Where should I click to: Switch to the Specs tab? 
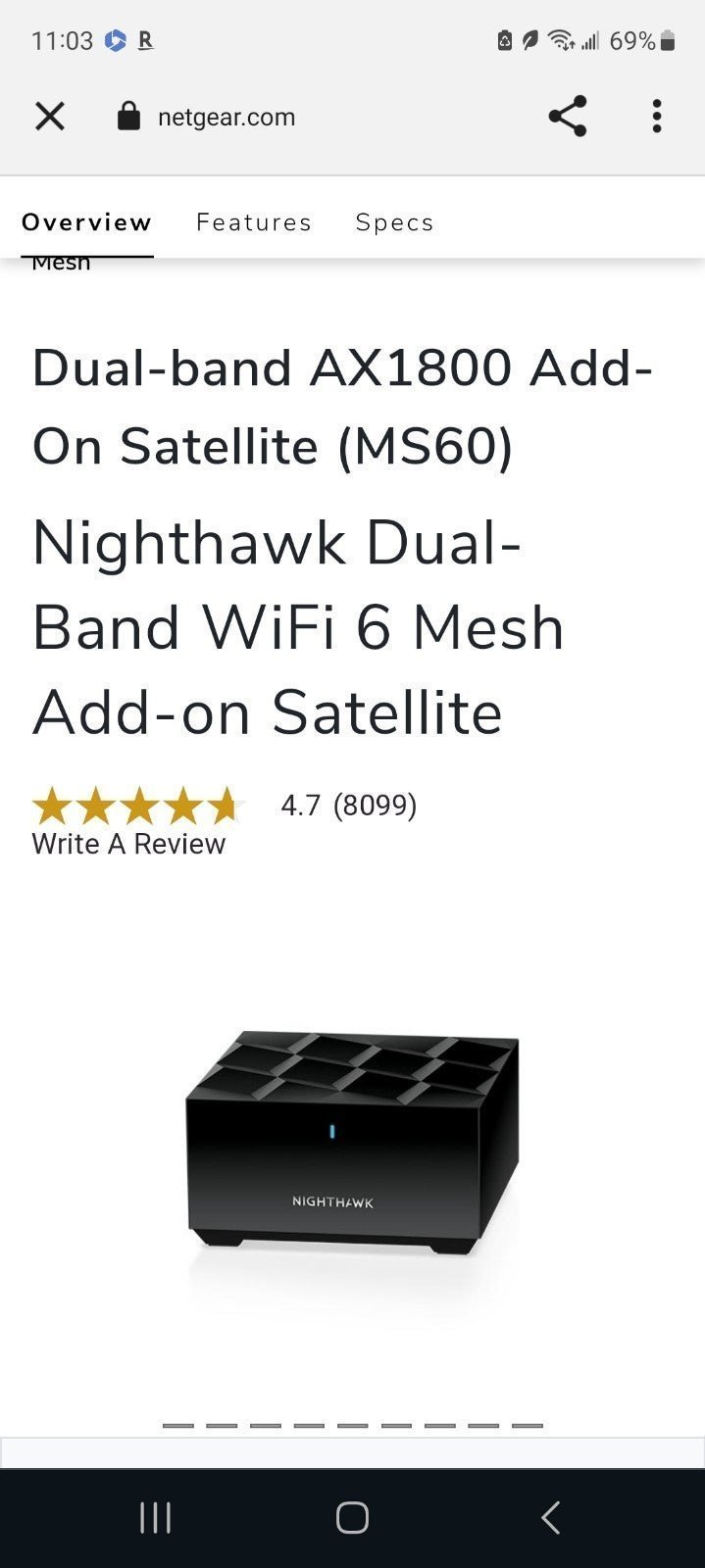coord(394,222)
